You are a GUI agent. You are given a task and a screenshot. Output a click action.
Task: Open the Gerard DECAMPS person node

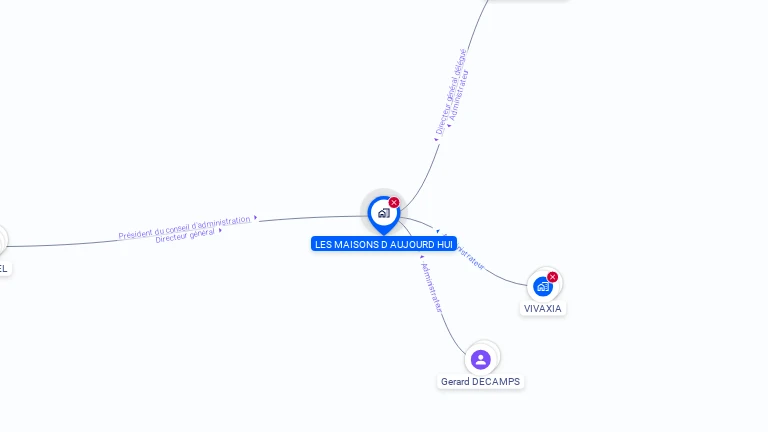tap(481, 359)
